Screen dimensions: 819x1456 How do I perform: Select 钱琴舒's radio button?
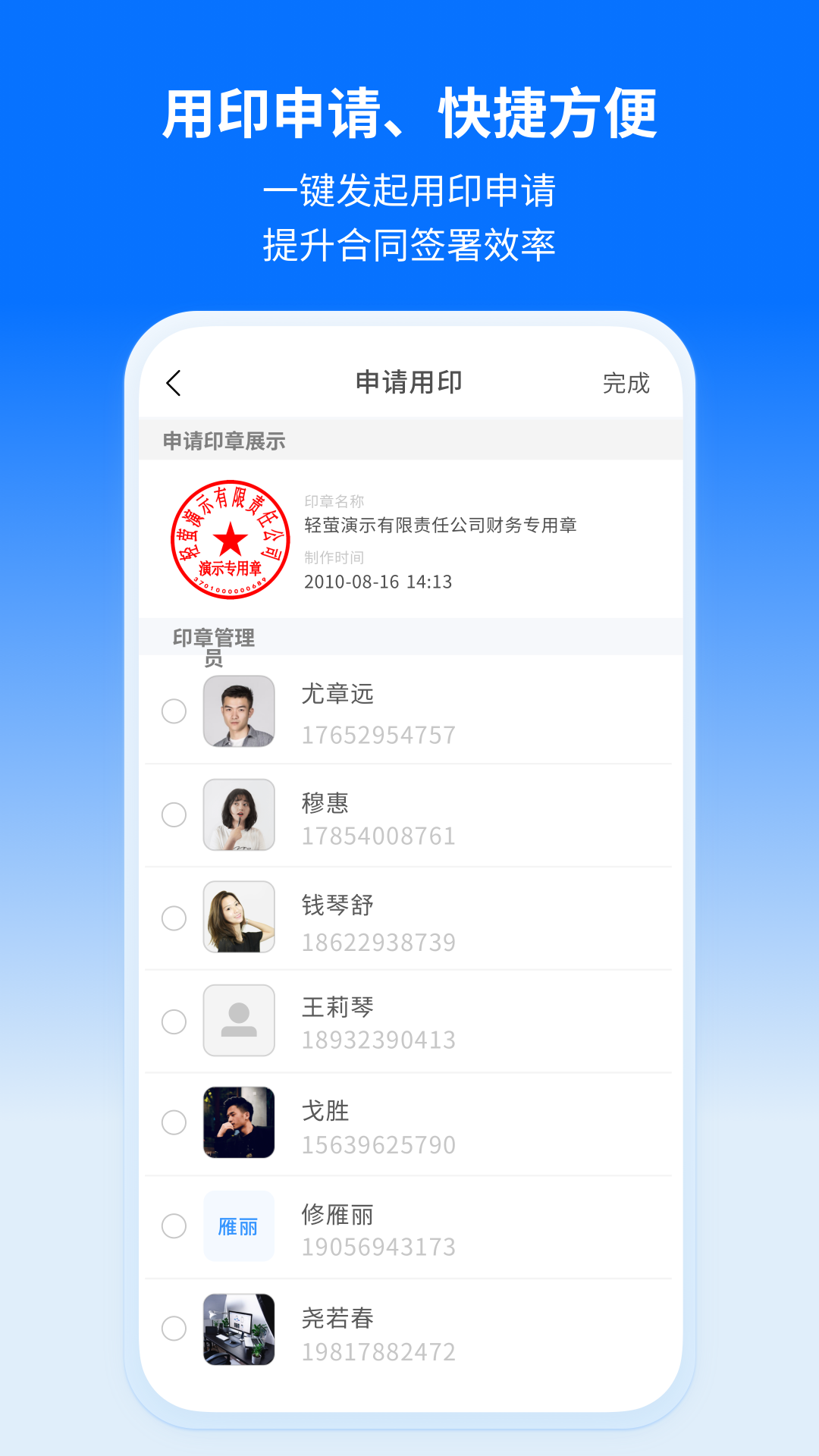pos(174,917)
